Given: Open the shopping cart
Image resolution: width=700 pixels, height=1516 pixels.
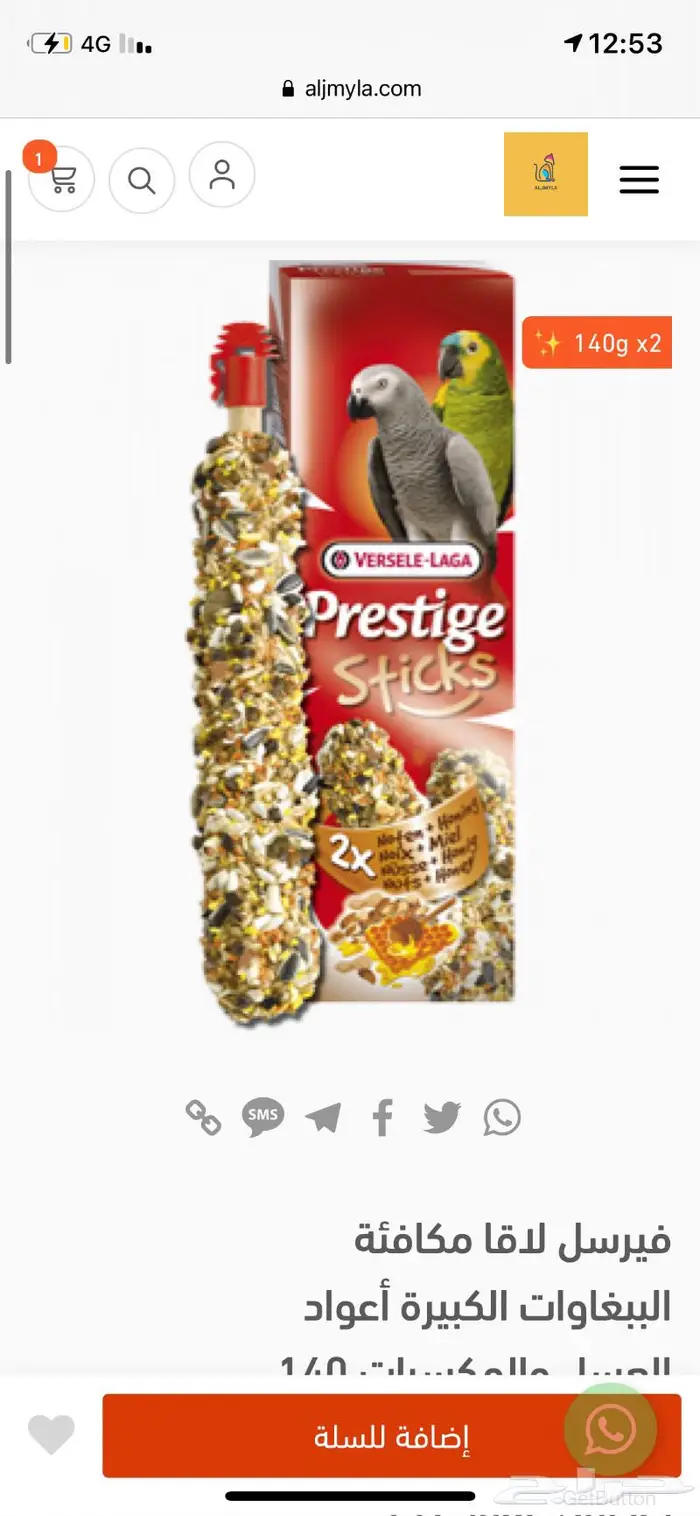Looking at the screenshot, I should [61, 180].
